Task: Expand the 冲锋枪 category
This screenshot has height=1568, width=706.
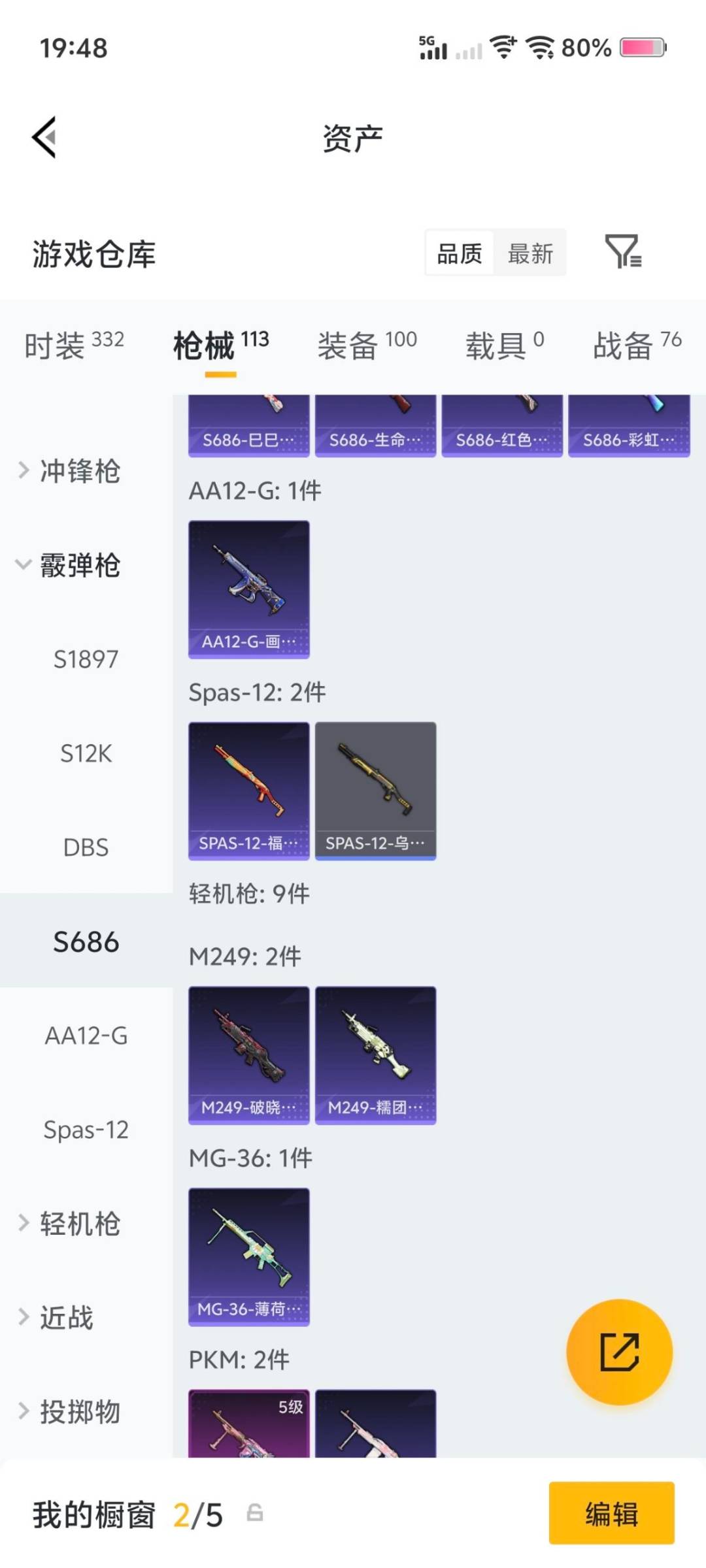Action: click(x=72, y=472)
